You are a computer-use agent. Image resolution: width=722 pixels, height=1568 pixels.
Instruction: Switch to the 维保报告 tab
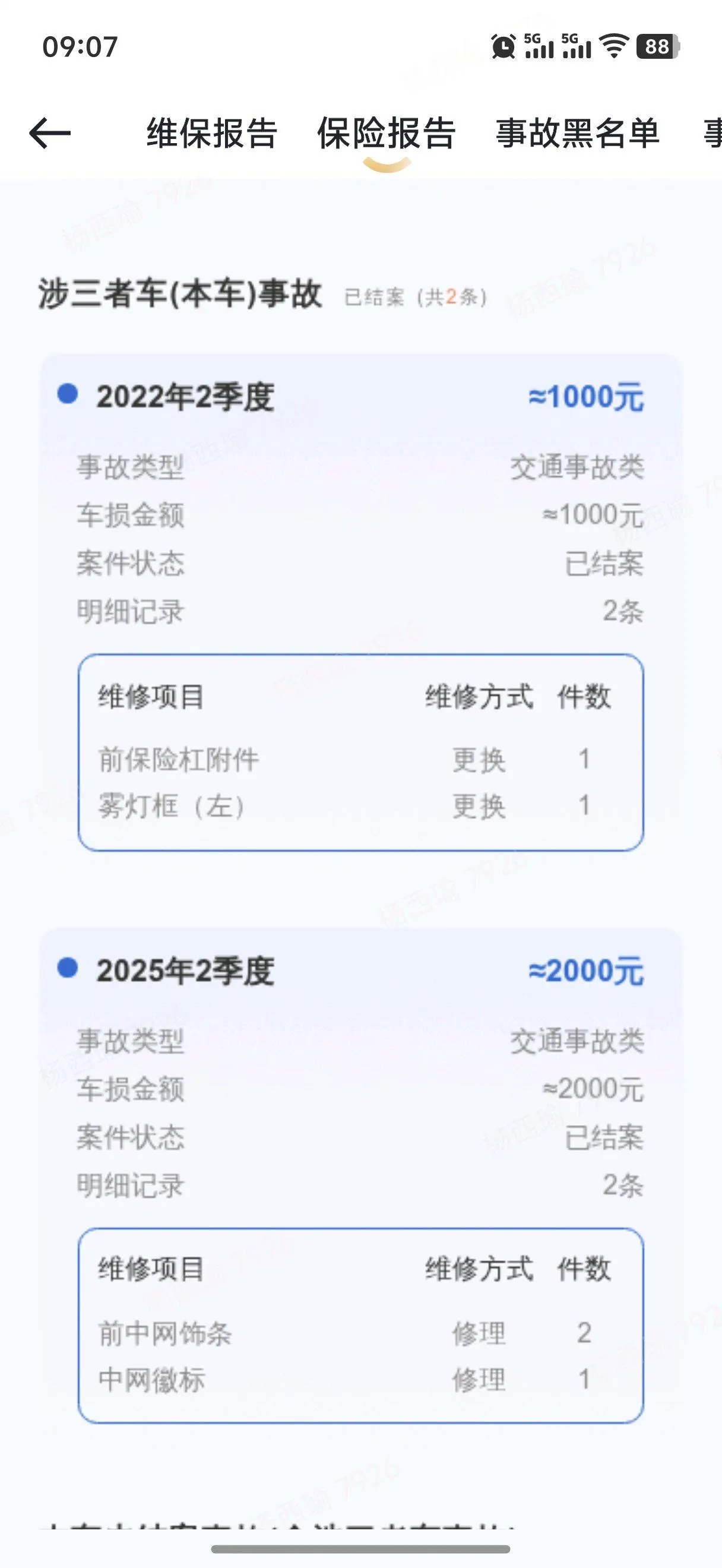(x=212, y=133)
